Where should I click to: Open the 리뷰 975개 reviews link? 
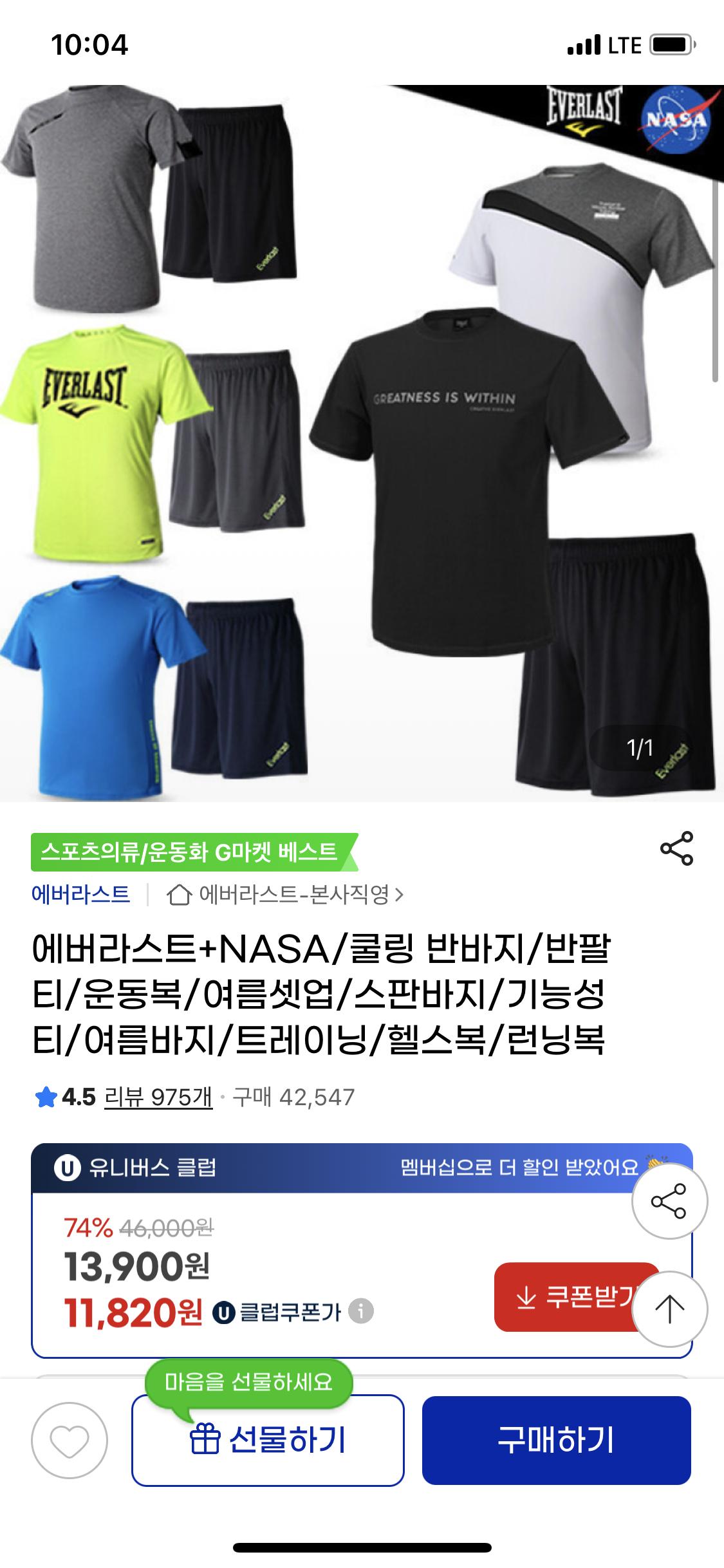158,1097
